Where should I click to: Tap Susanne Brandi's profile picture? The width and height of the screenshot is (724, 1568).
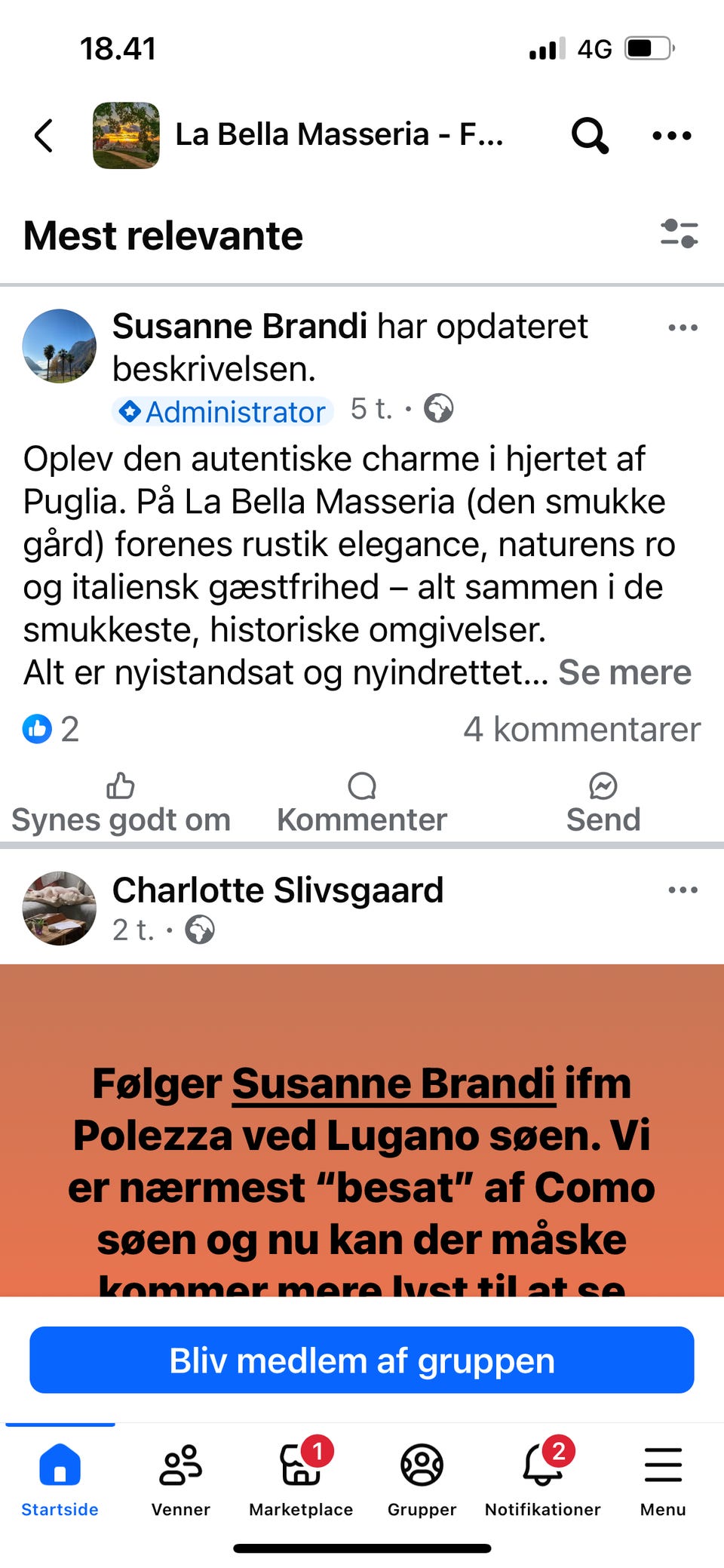click(x=59, y=345)
